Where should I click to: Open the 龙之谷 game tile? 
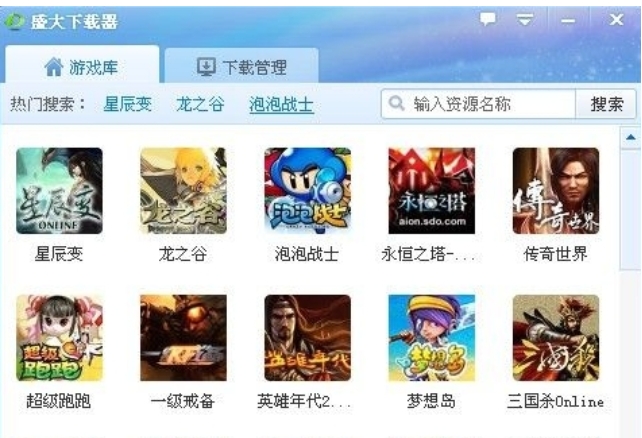[183, 192]
